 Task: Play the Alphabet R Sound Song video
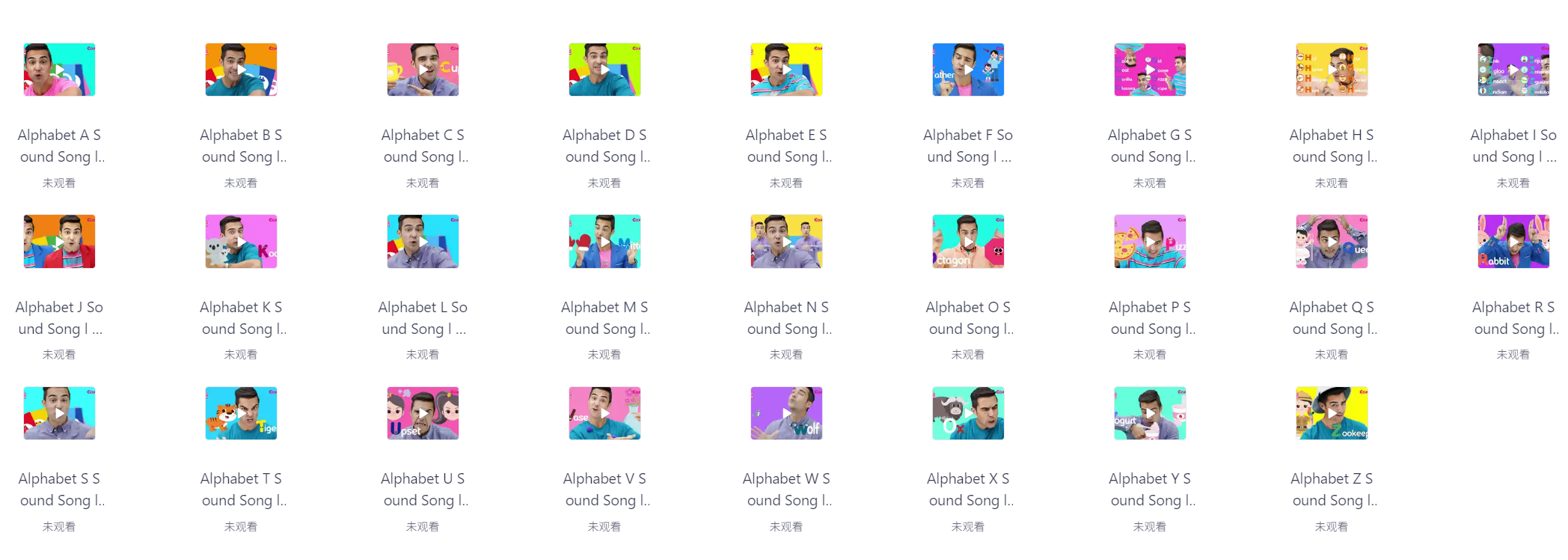click(1513, 242)
